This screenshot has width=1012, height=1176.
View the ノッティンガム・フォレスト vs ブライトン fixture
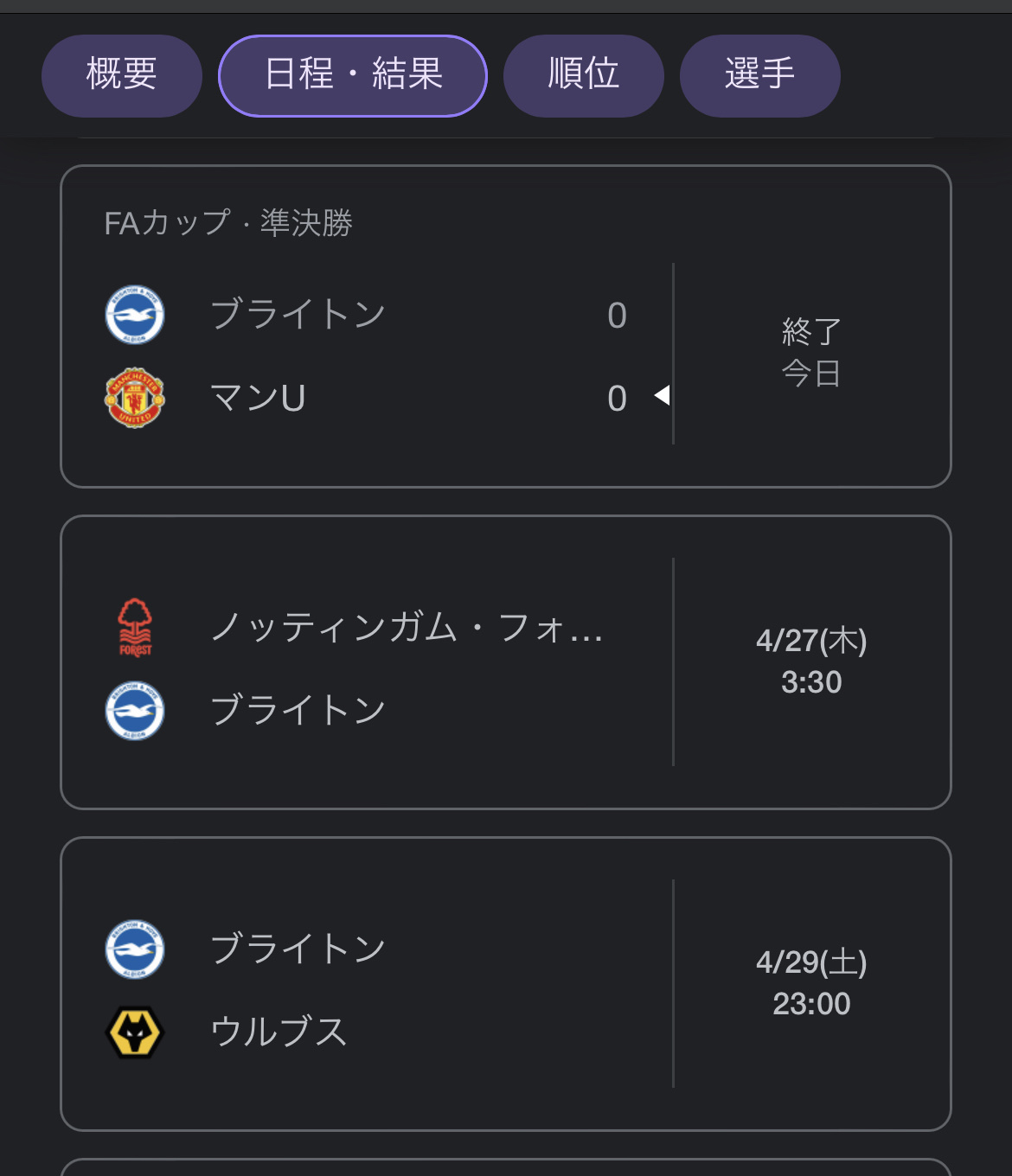[x=505, y=662]
